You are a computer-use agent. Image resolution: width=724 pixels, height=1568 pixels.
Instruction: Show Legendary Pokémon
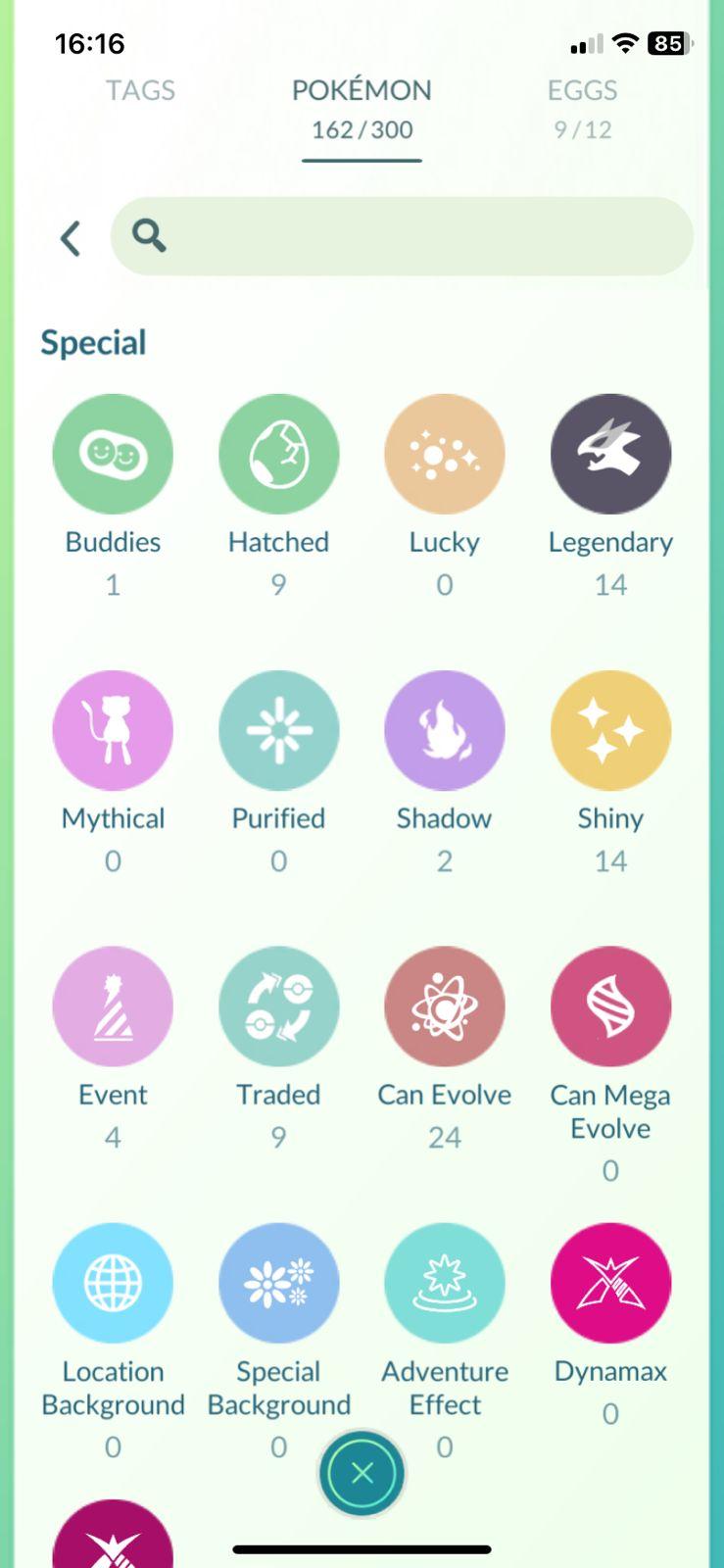(610, 454)
